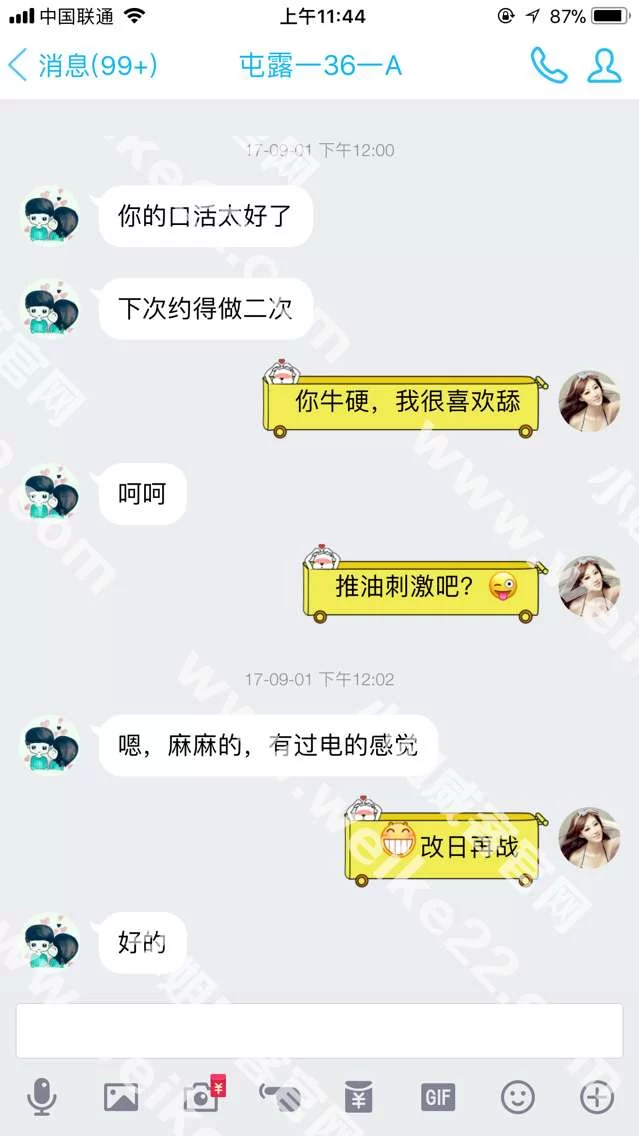Open the GIF picker
This screenshot has height=1136, width=639.
(438, 1098)
